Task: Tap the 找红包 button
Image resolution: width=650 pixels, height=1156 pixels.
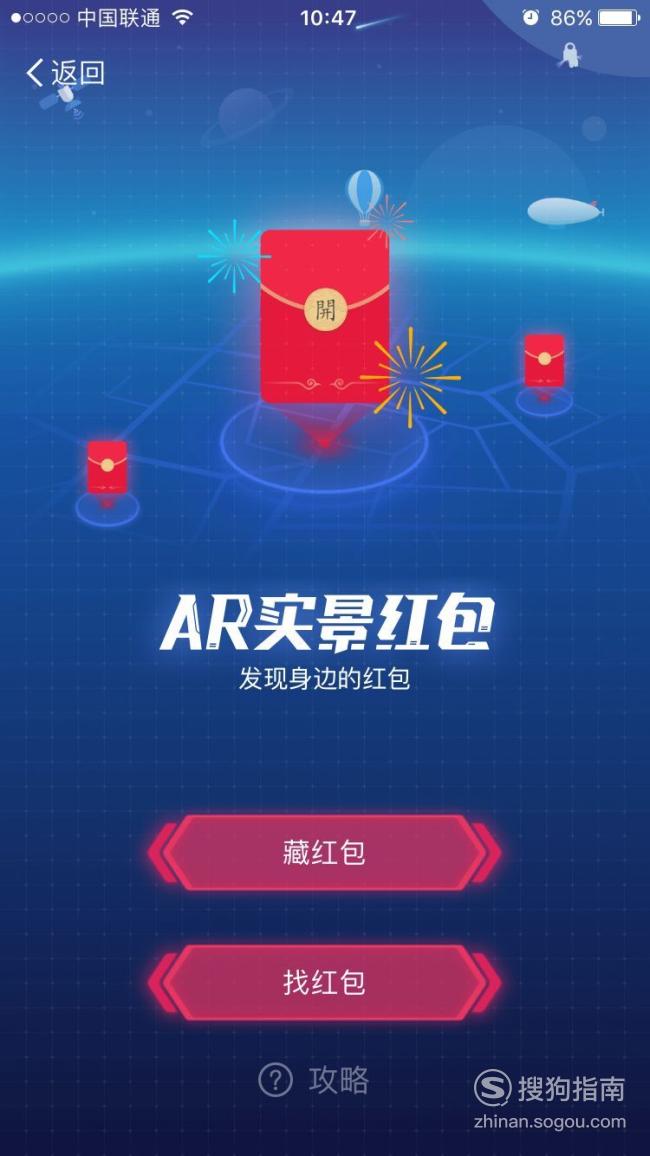Action: (324, 983)
